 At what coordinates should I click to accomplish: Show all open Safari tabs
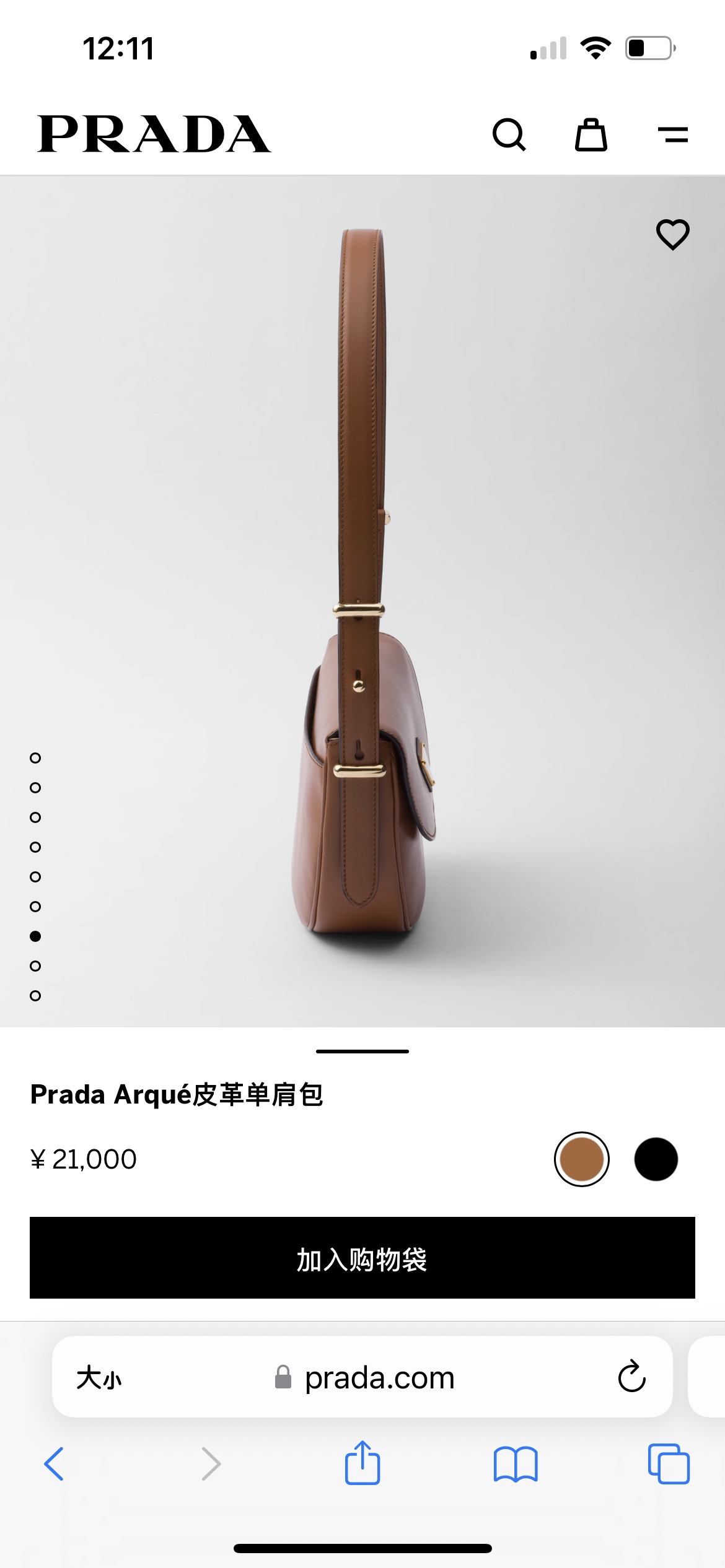669,1464
